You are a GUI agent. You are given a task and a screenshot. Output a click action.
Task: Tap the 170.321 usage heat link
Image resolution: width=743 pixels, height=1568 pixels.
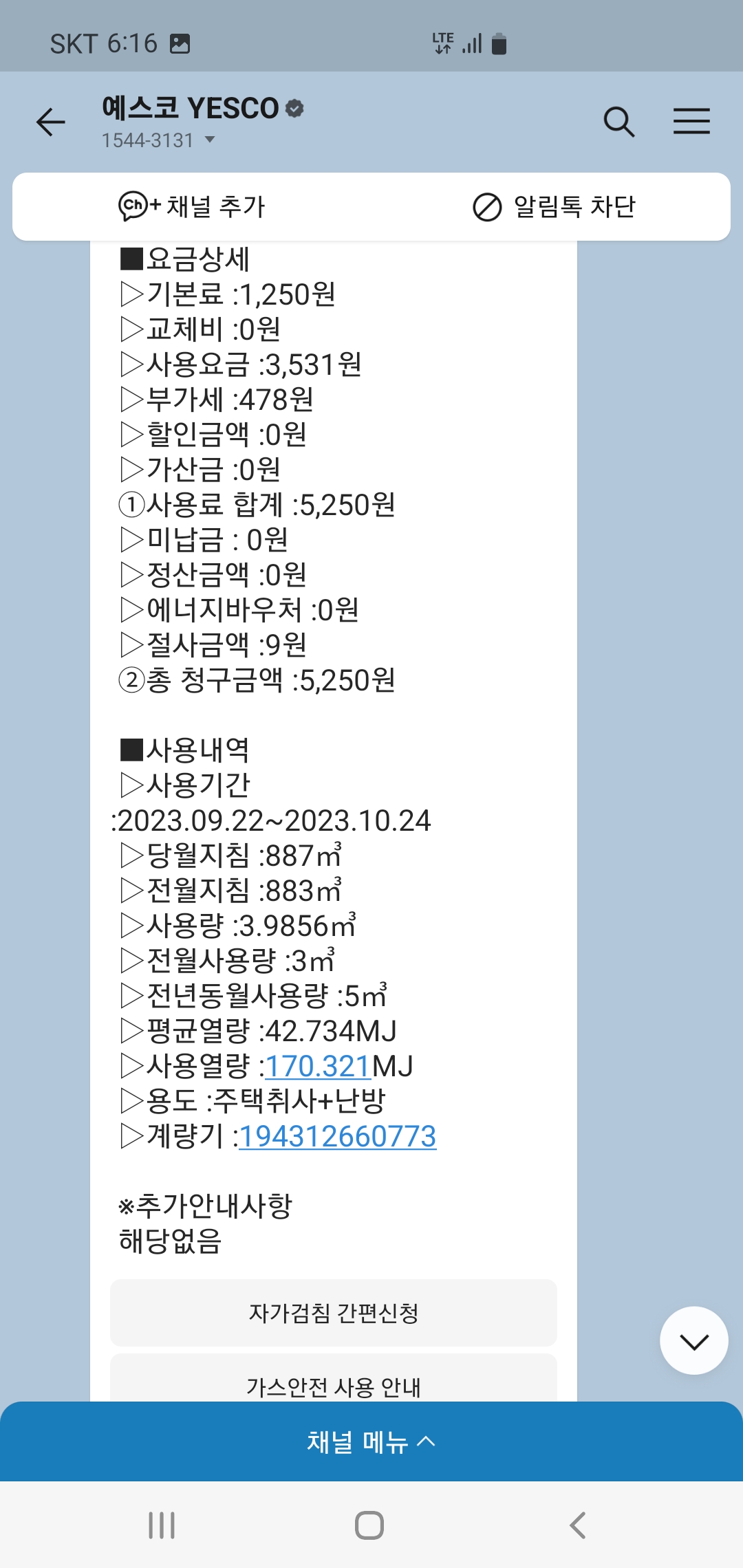pyautogui.click(x=318, y=1066)
